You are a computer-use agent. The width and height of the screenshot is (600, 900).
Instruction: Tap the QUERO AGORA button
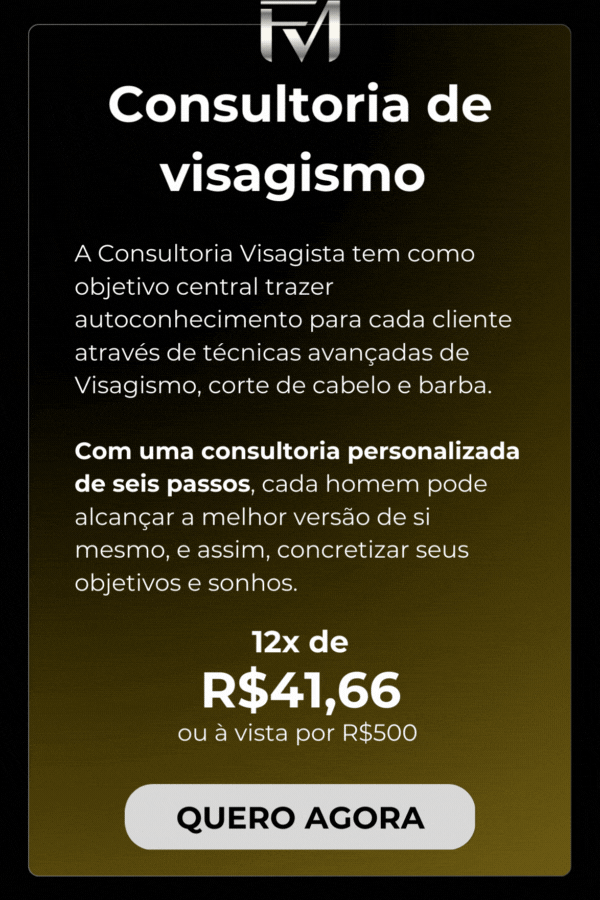click(300, 817)
